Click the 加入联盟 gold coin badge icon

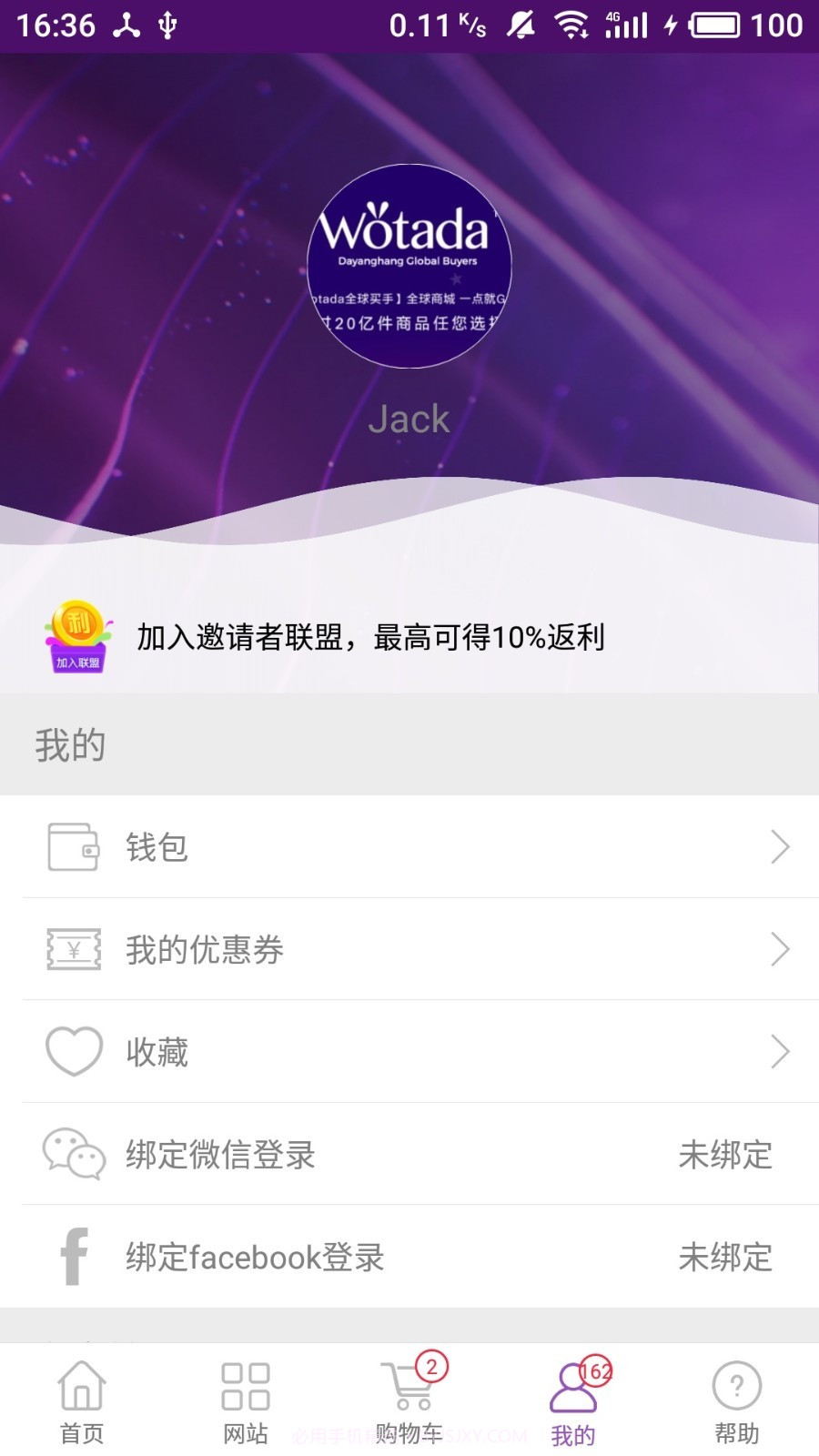(x=77, y=637)
